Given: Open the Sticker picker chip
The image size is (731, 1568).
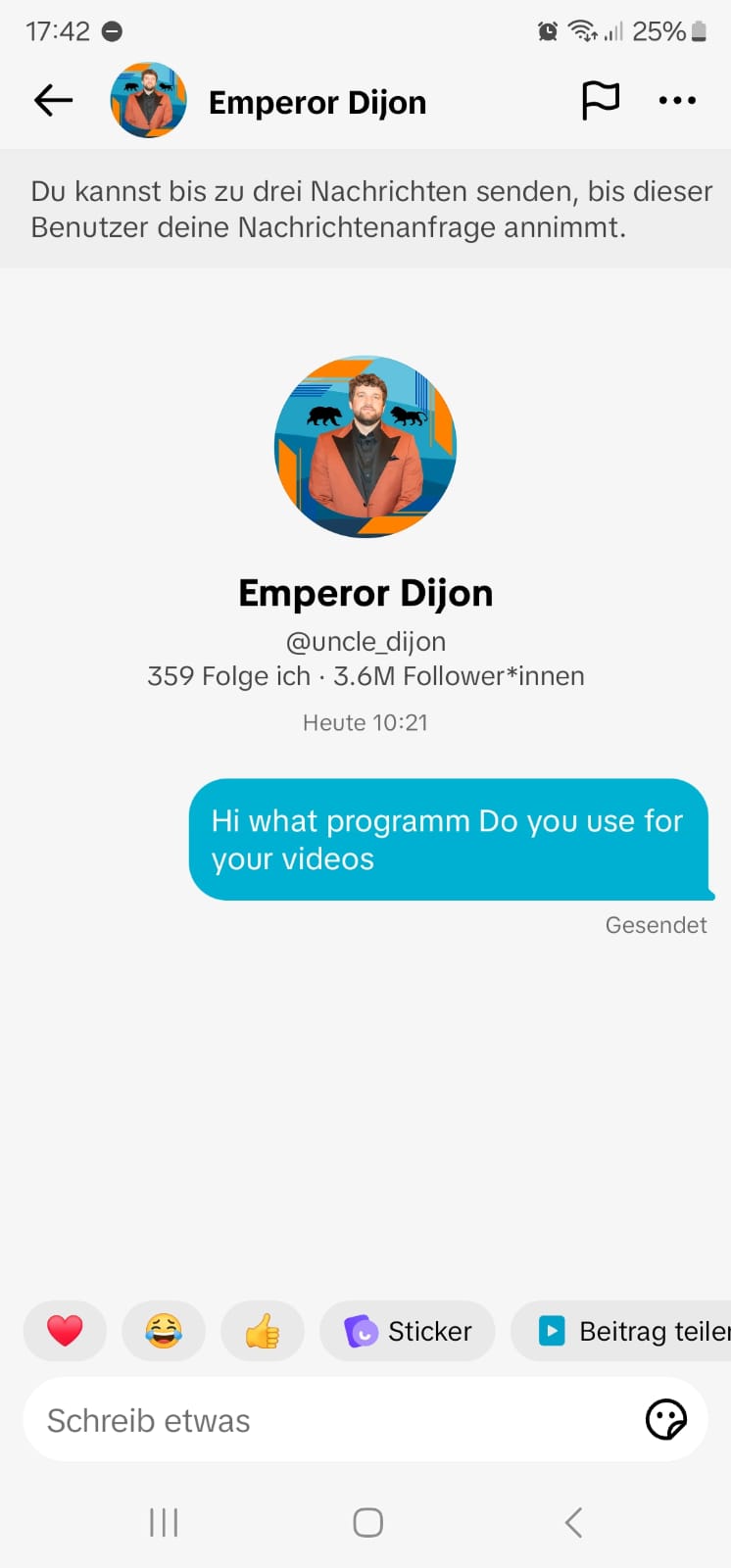Looking at the screenshot, I should click(x=408, y=1331).
